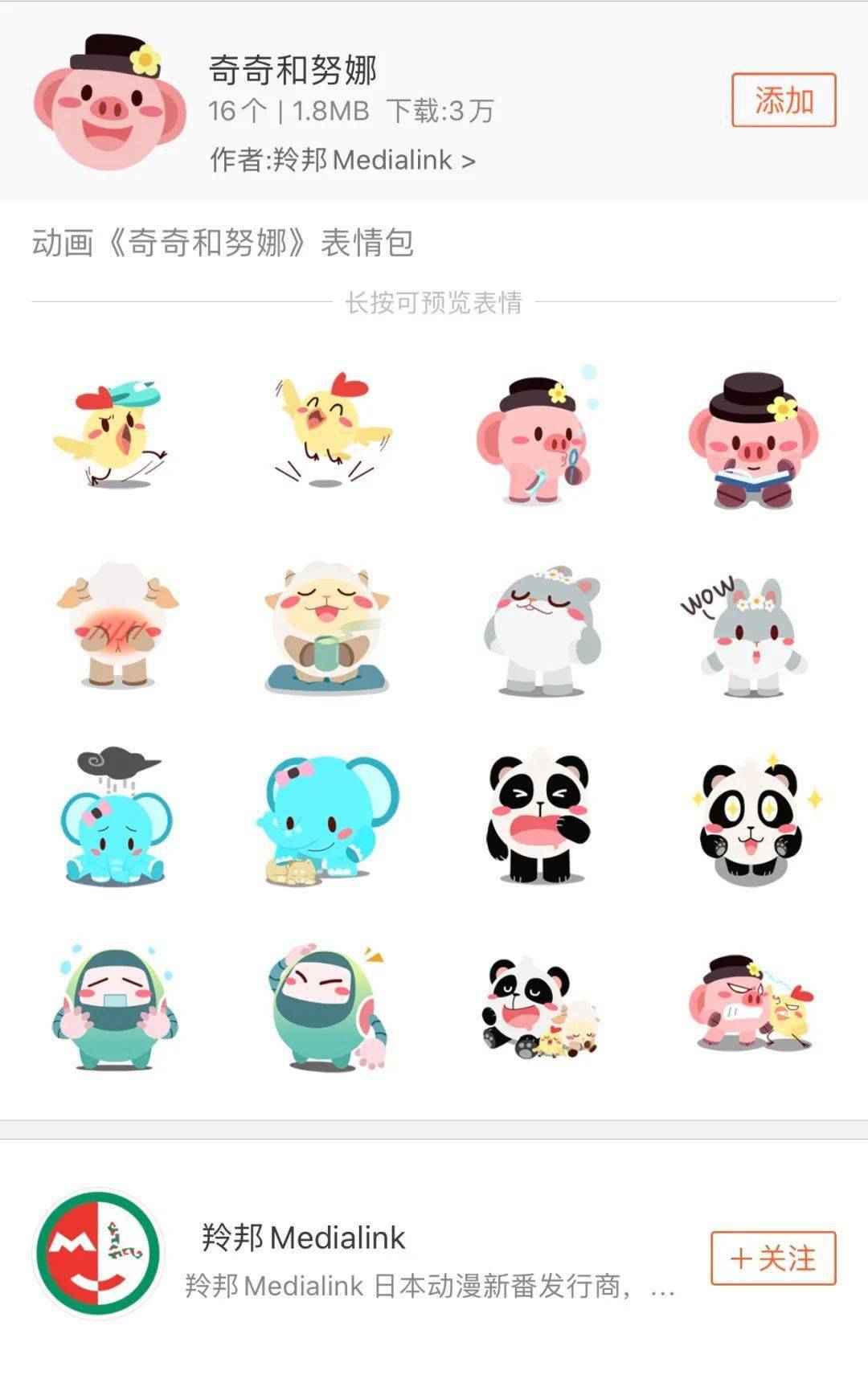Select the sad elephant under rain cloud sticker
This screenshot has width=868, height=1375.
pos(117,816)
